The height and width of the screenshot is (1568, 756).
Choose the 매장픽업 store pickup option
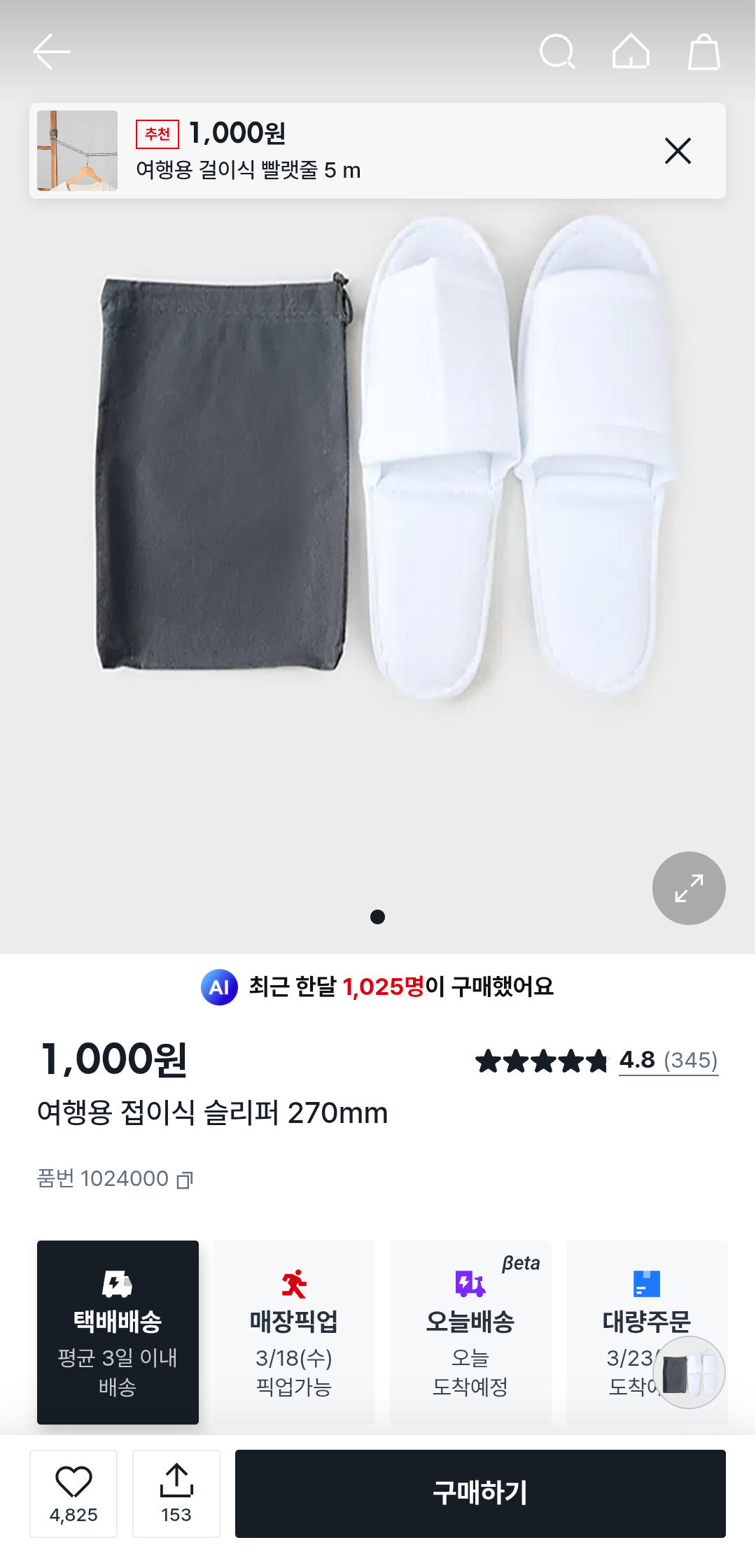point(294,1332)
